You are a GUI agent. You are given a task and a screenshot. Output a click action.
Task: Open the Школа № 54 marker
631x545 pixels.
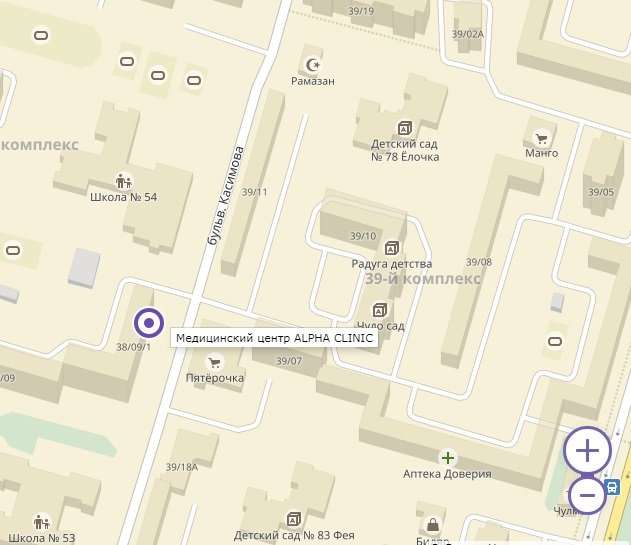click(124, 181)
